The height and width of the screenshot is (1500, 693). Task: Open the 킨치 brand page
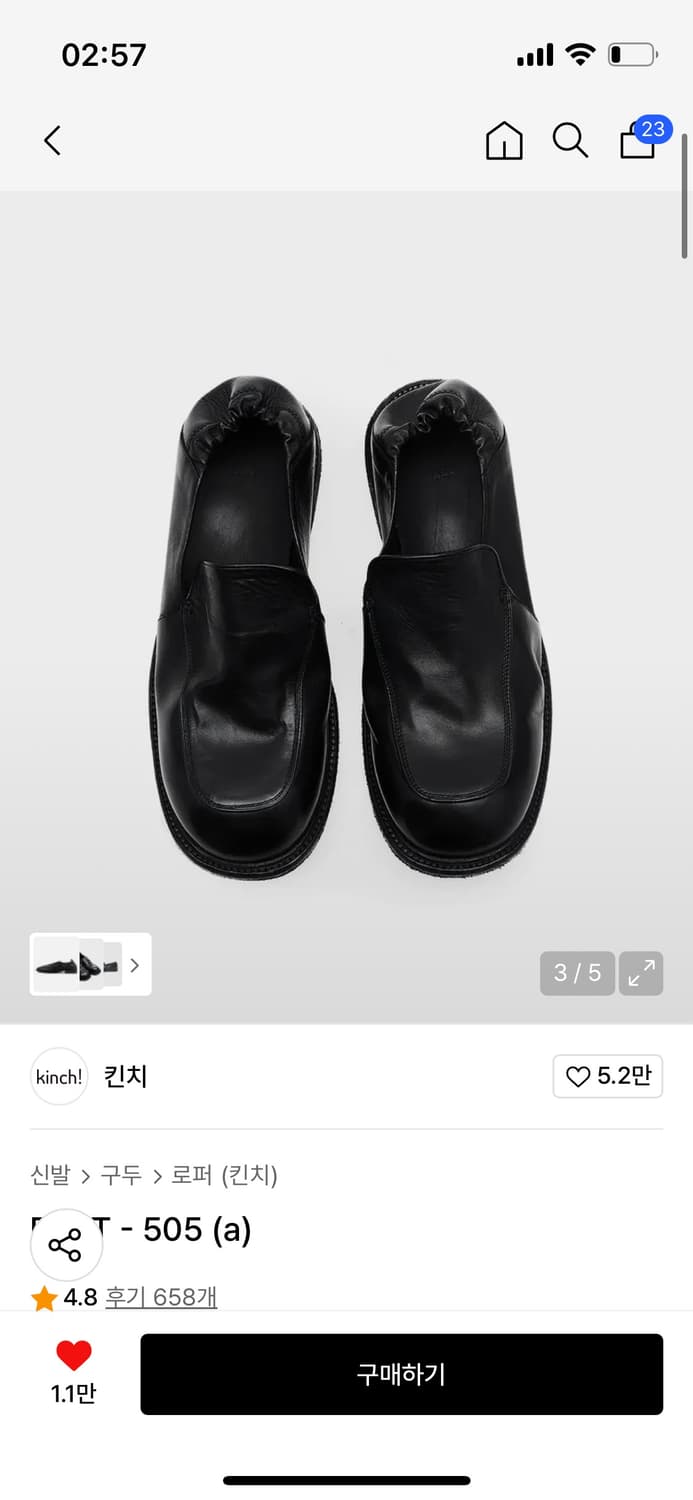click(x=125, y=1076)
